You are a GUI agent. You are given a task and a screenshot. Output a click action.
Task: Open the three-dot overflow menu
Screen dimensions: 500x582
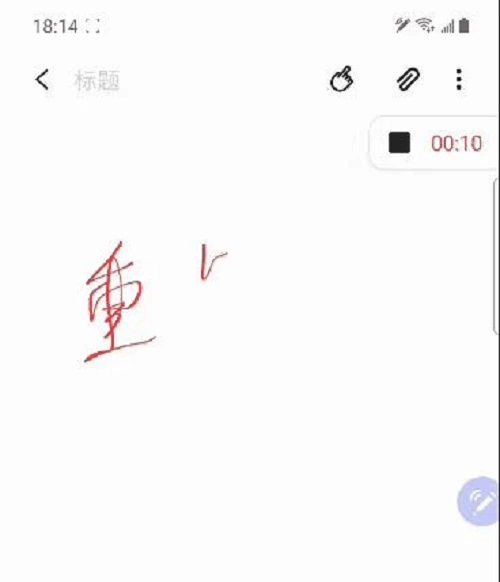459,79
